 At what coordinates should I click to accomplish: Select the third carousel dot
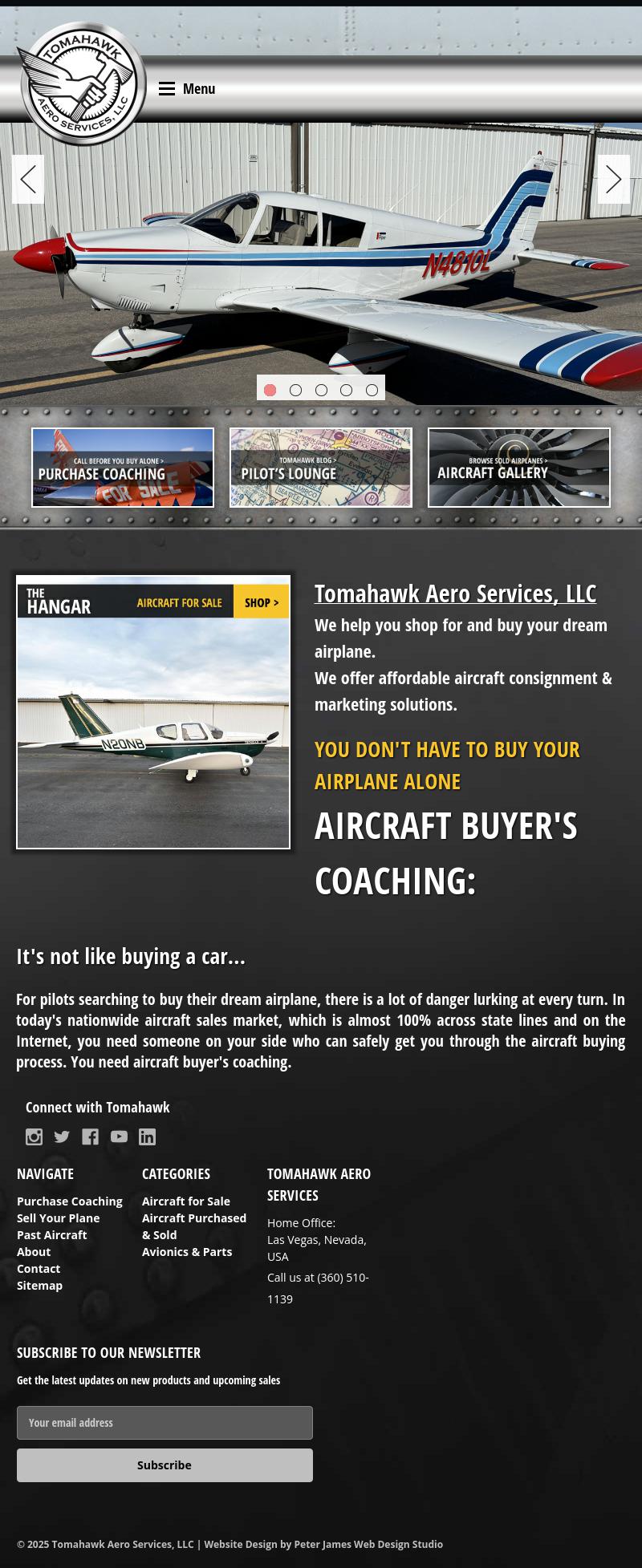coord(321,390)
